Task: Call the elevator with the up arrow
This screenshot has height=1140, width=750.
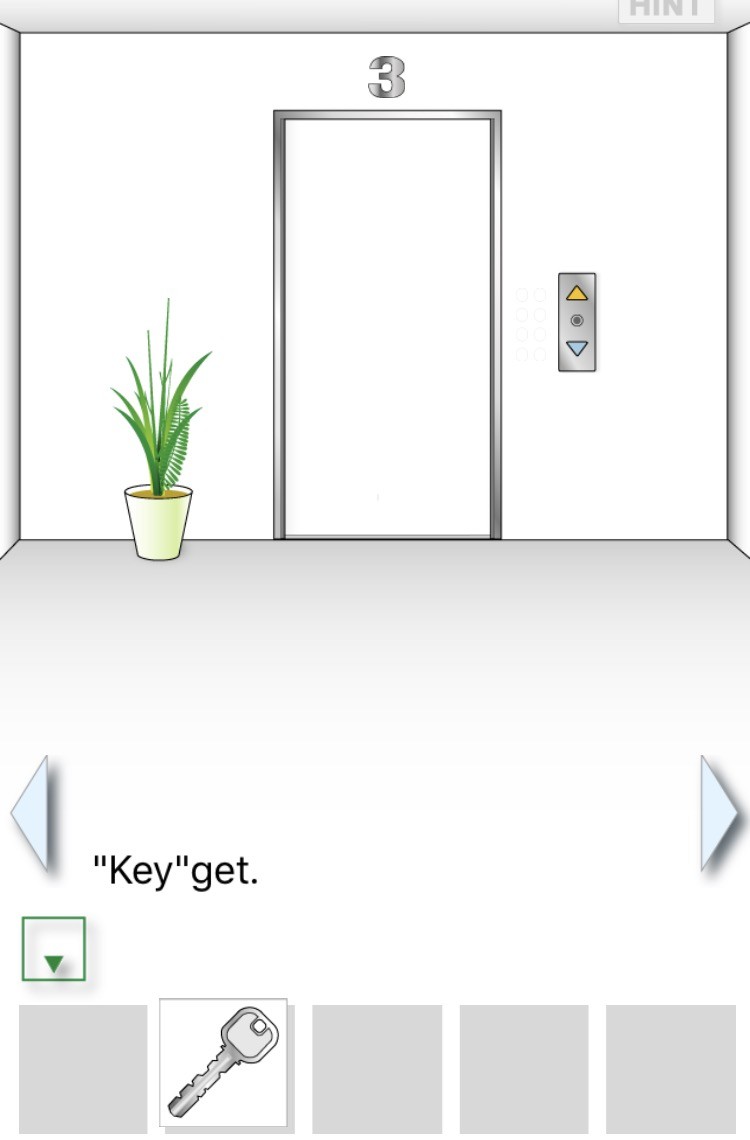Action: point(577,293)
